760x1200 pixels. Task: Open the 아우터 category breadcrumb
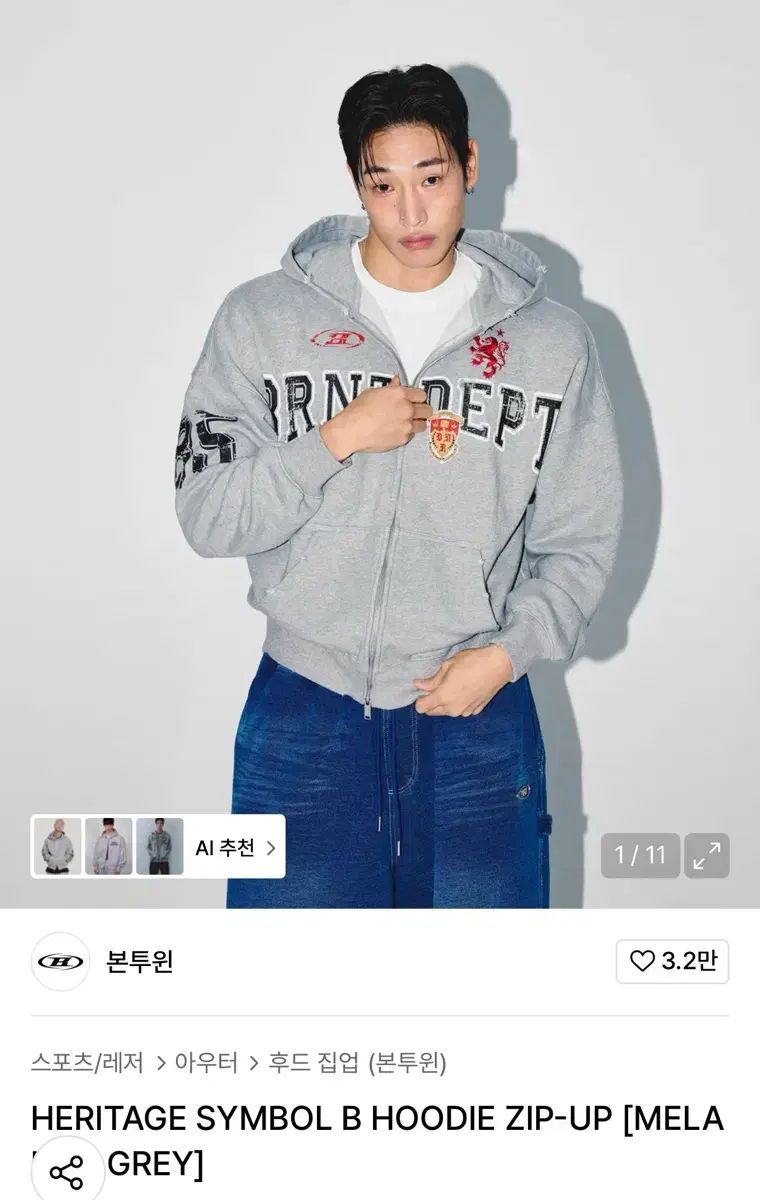tap(206, 1062)
